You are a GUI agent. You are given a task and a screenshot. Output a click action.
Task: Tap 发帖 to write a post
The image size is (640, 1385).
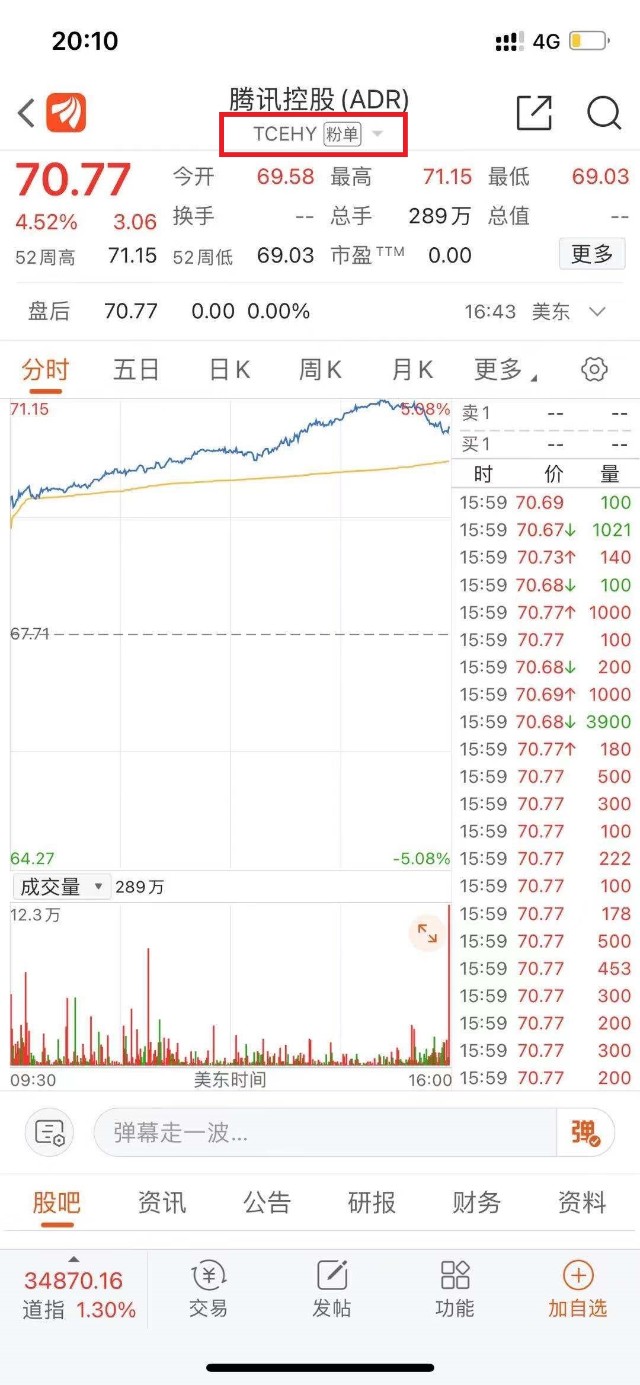tap(331, 1289)
